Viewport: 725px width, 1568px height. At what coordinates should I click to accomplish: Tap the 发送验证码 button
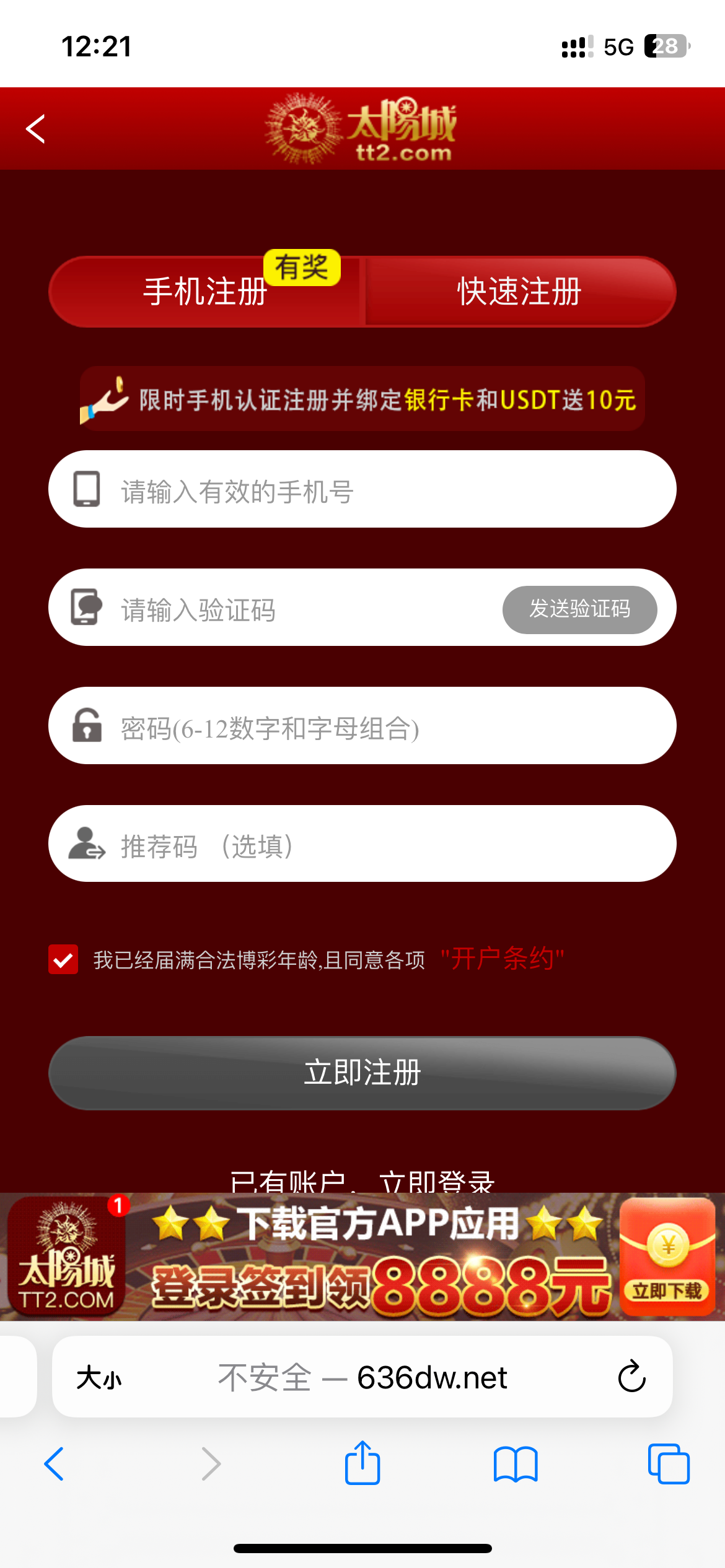point(579,609)
